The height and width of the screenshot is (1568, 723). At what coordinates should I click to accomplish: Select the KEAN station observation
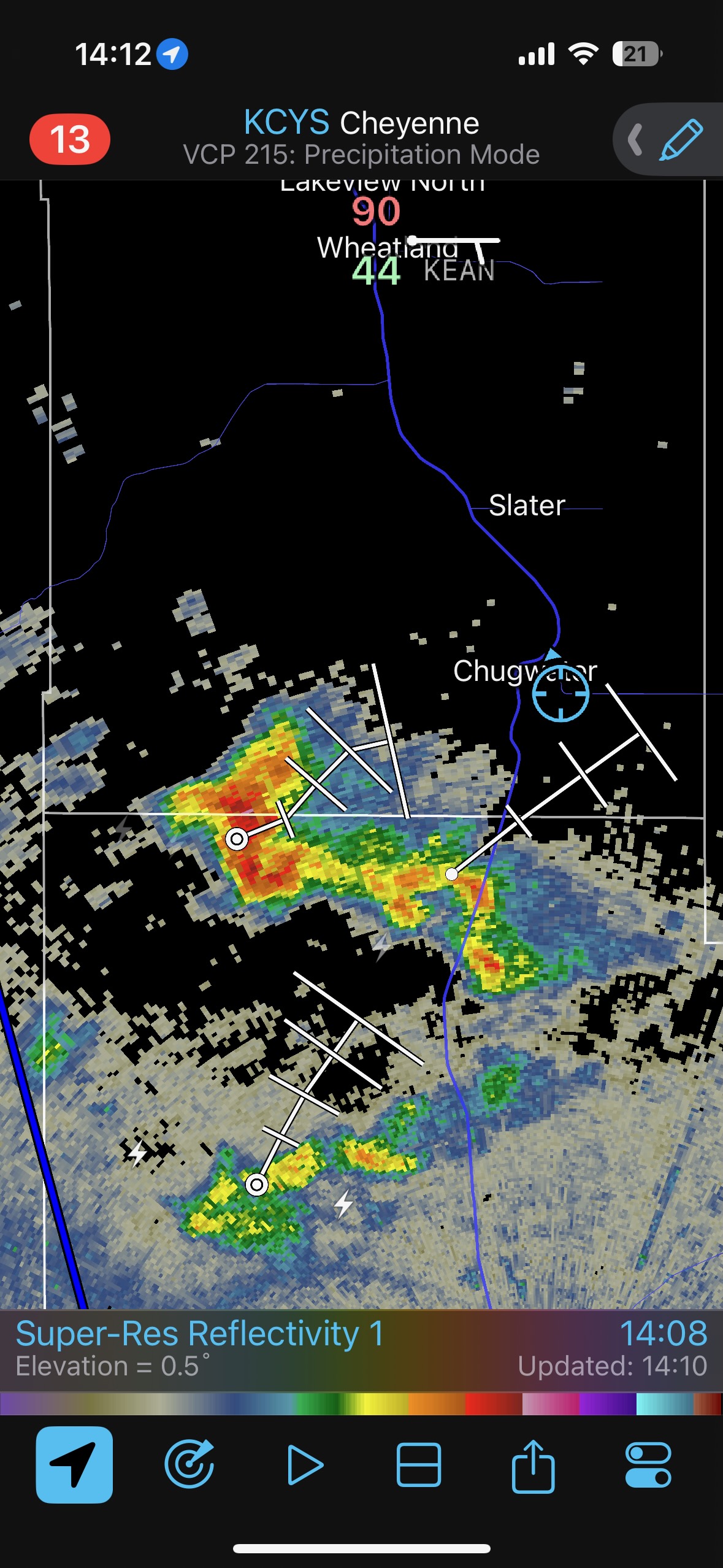[x=459, y=271]
